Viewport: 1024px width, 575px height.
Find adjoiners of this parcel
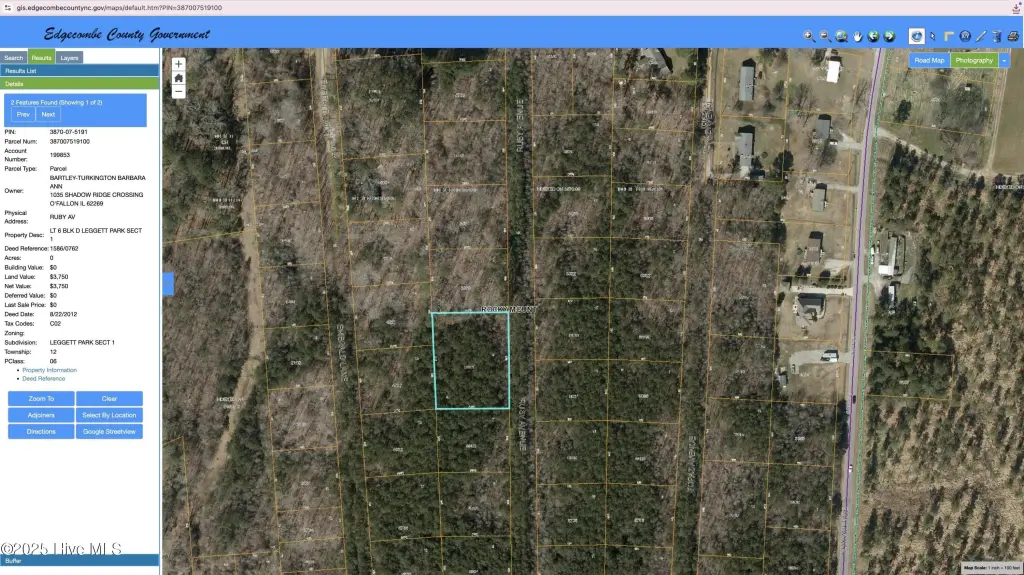41,415
